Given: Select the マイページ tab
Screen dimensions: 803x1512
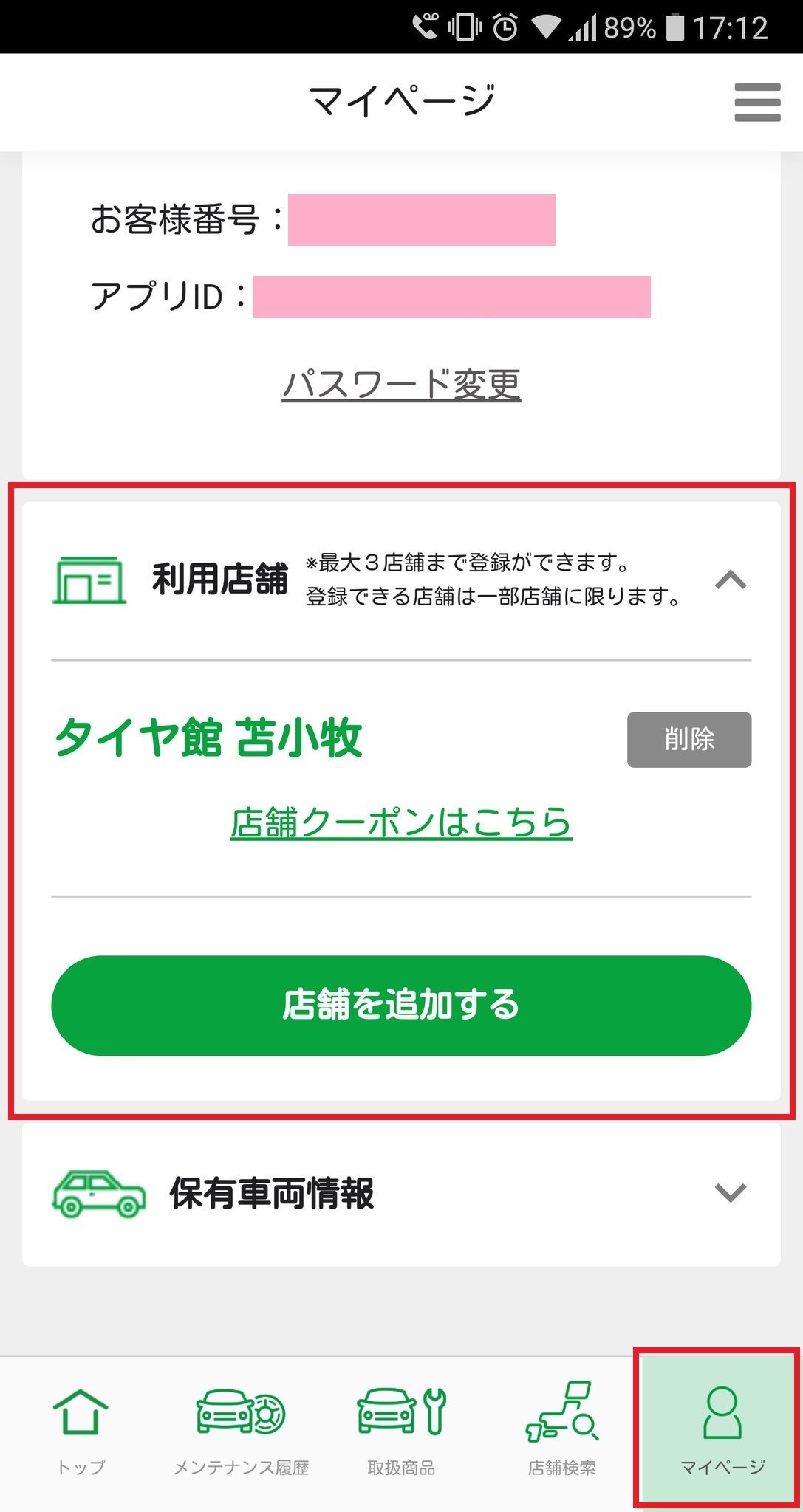Looking at the screenshot, I should (721, 1431).
